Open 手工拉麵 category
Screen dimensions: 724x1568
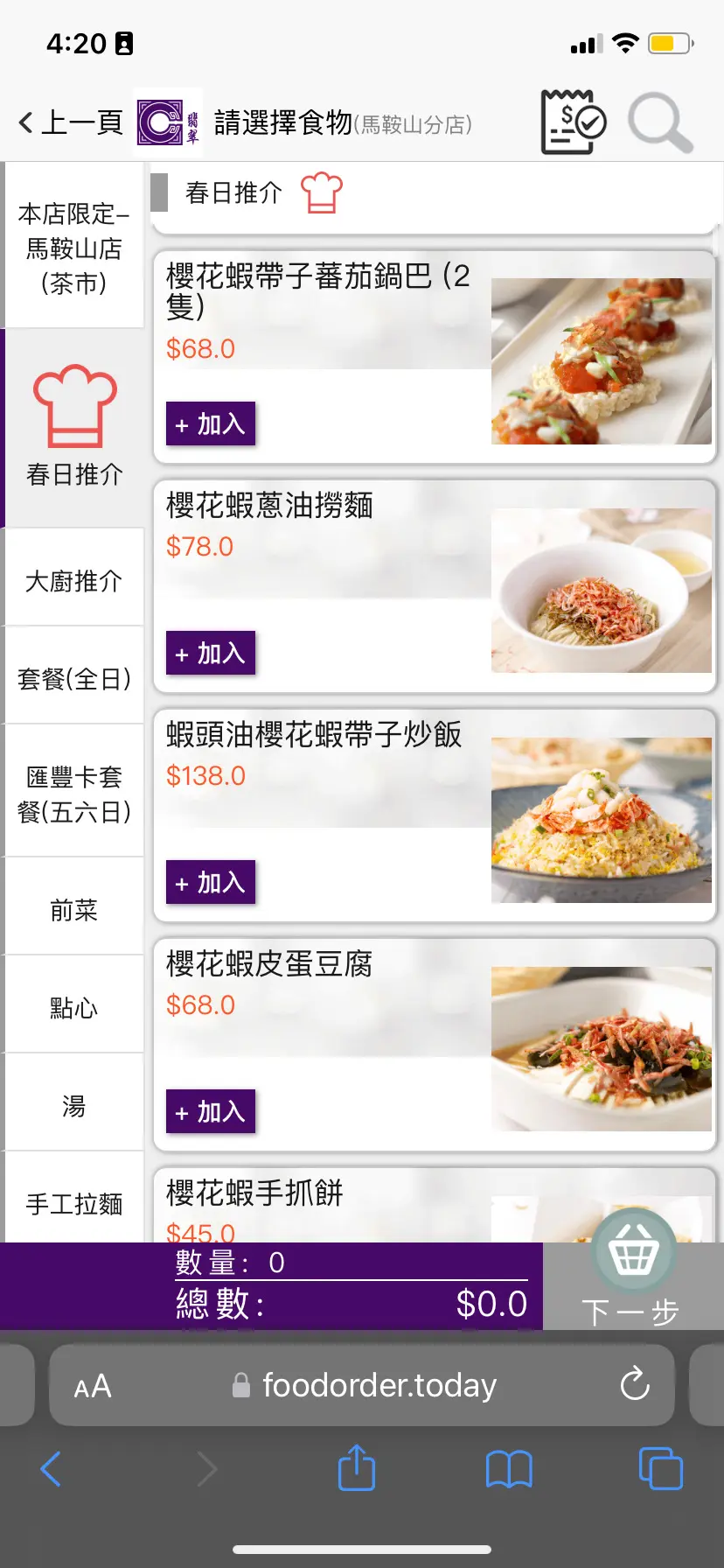click(x=74, y=1204)
